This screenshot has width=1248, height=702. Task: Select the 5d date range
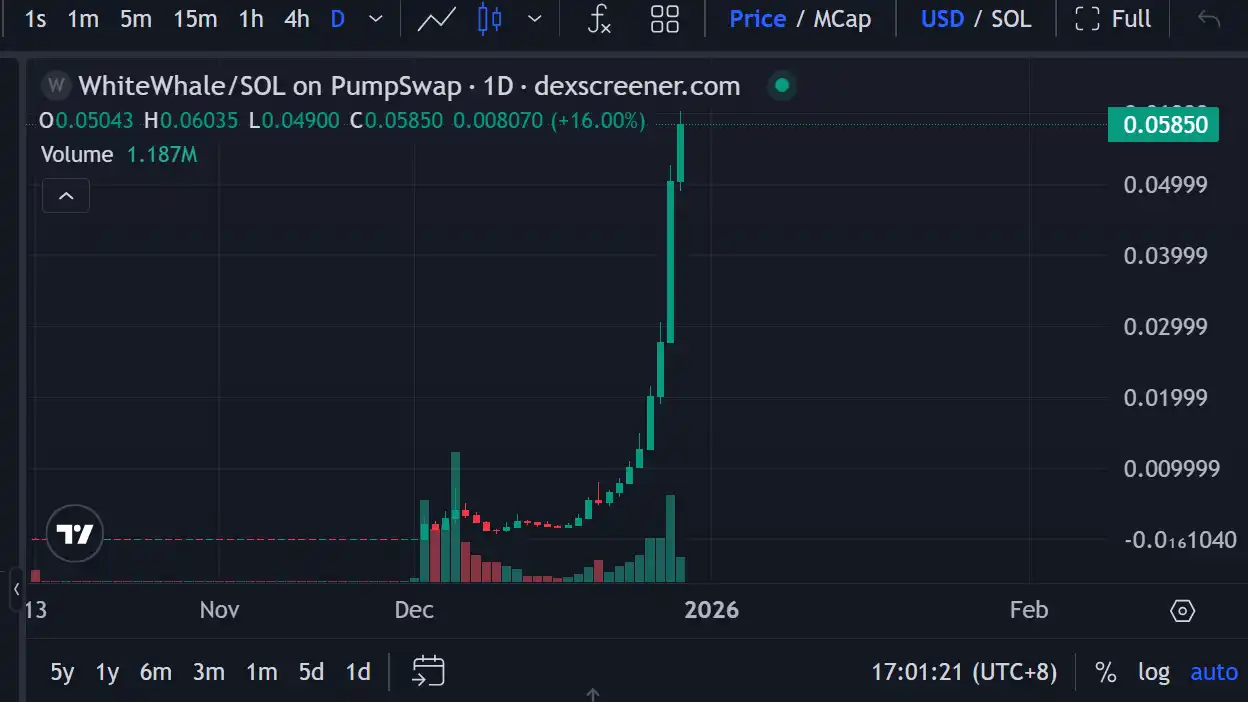point(311,672)
